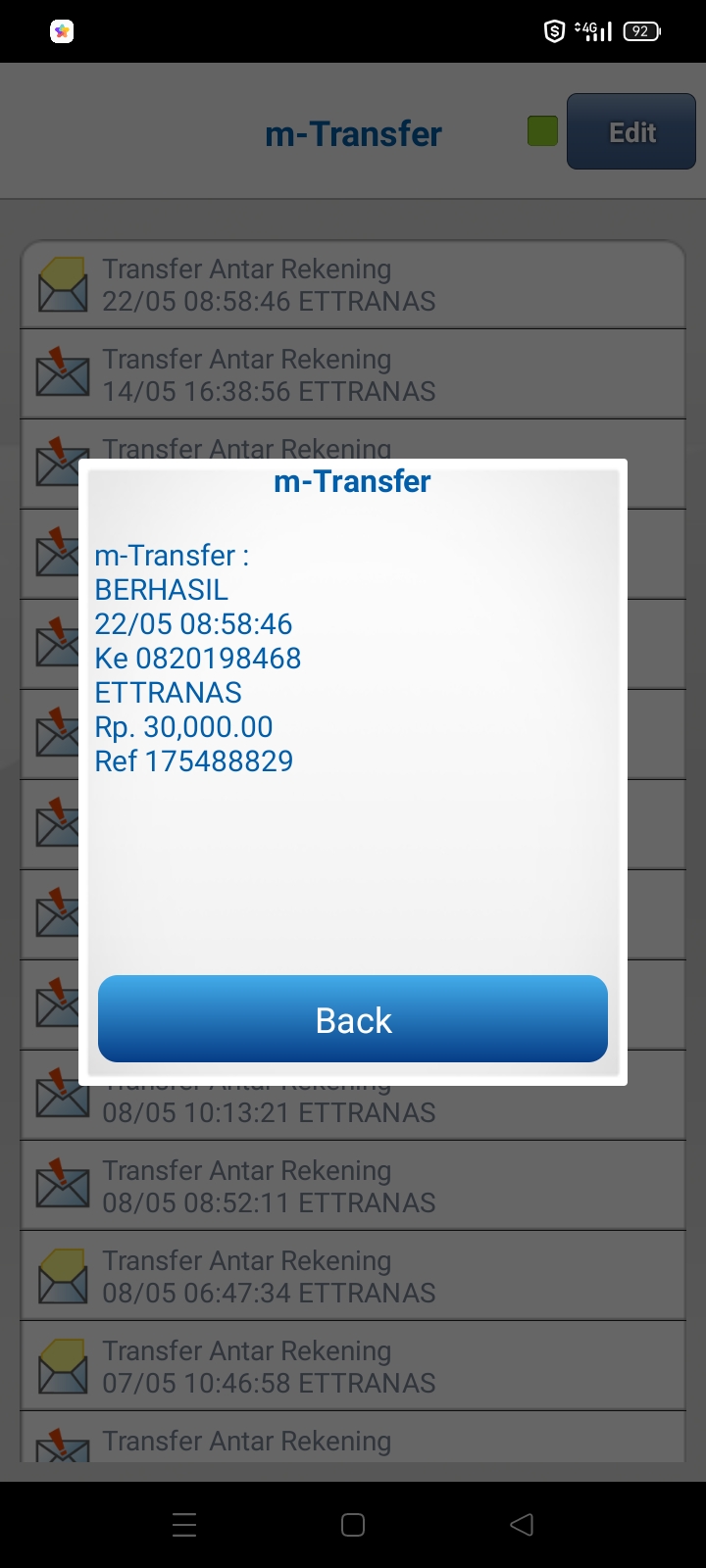Open transfer entry dated 08/05 06:47:34

353,1276
